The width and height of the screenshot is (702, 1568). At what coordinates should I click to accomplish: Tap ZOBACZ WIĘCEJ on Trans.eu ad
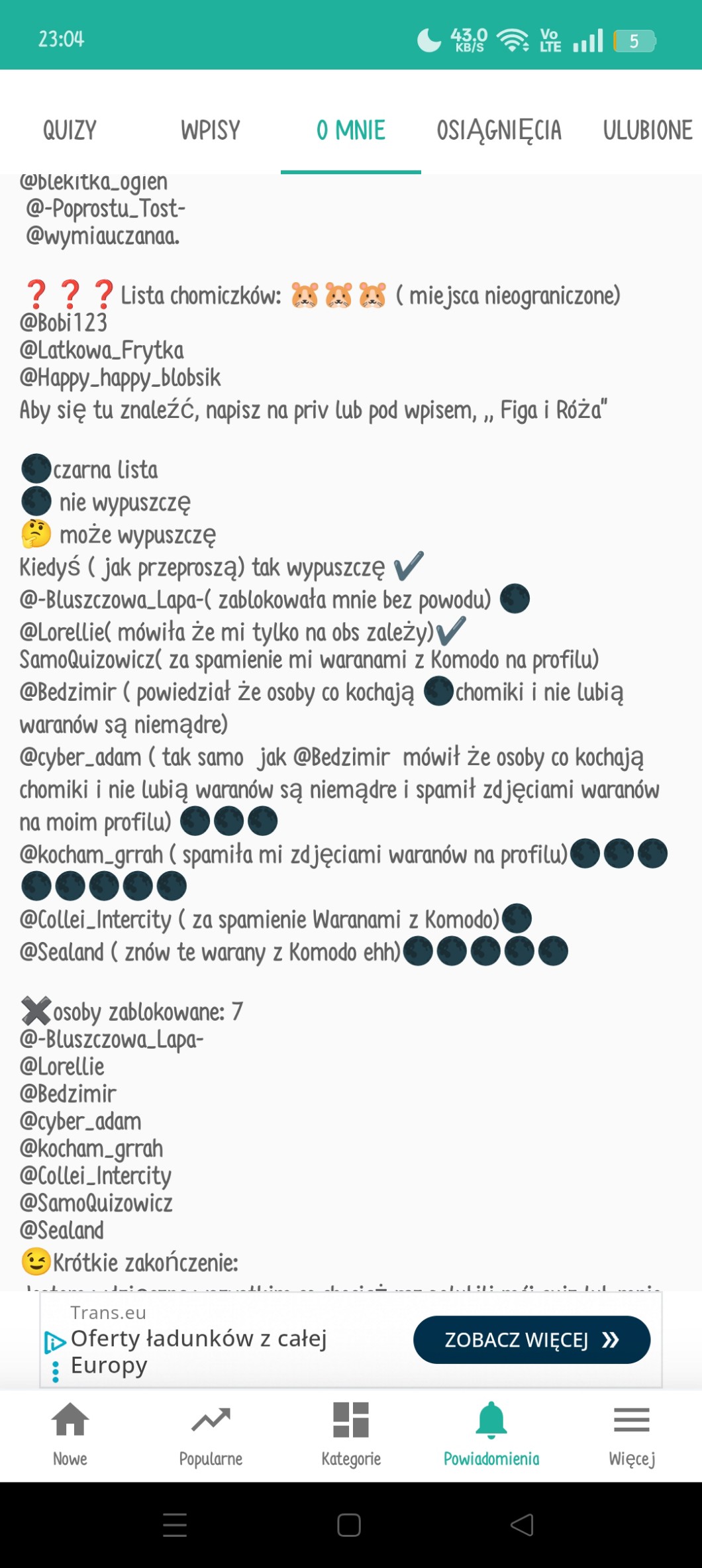coord(531,1339)
